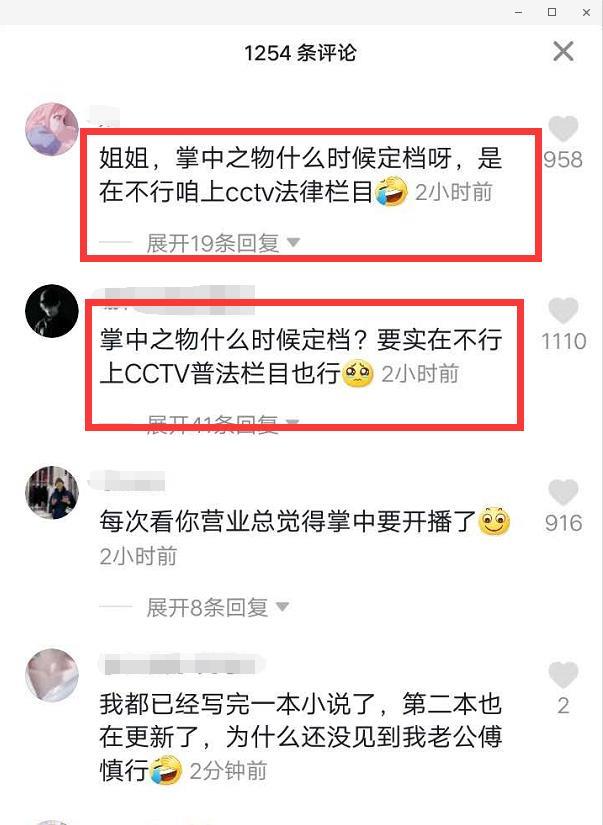Like the comment with 916 likes
The image size is (603, 825).
563,493
